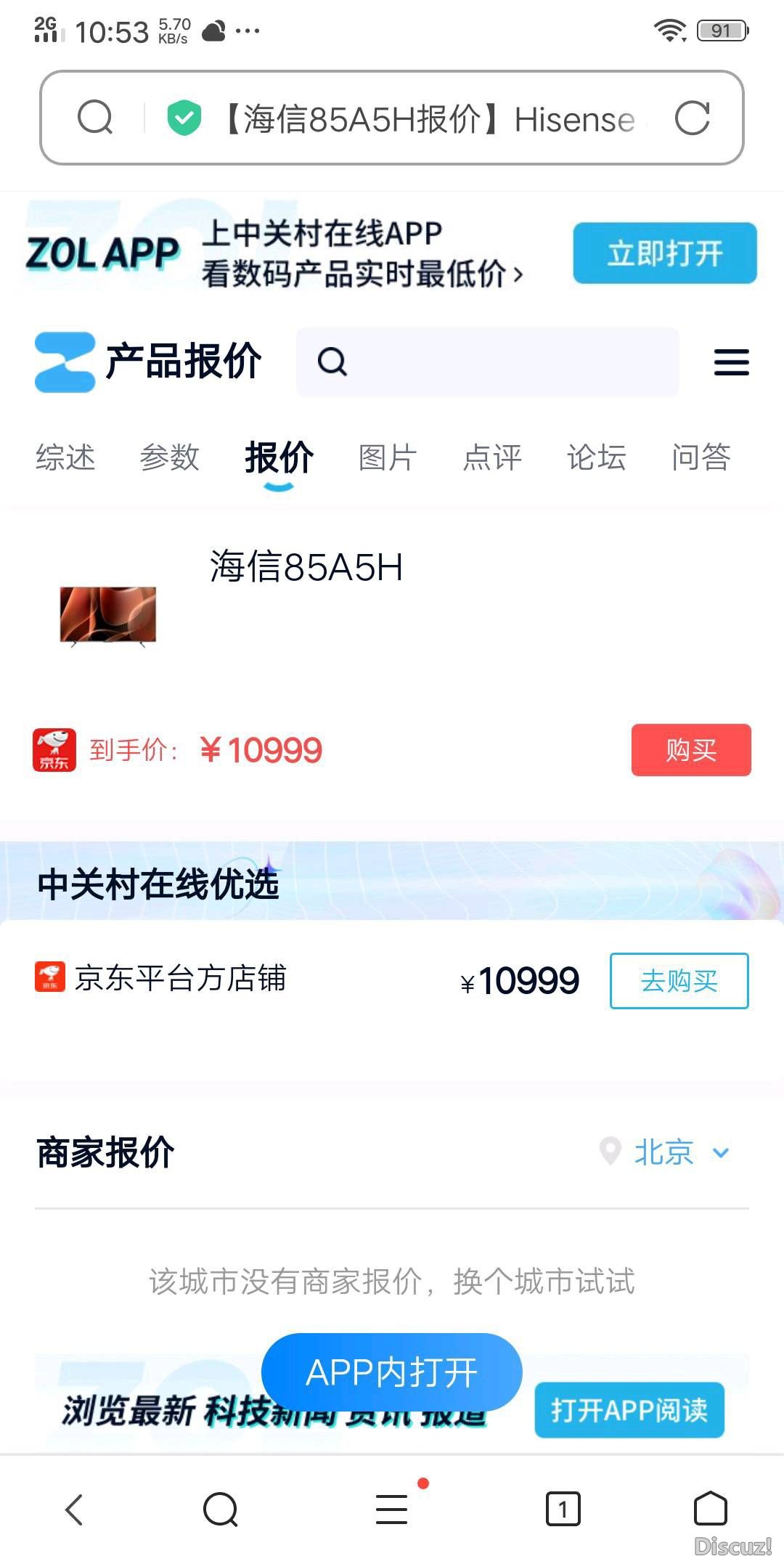Tap the APP内打开 floating button

391,1372
